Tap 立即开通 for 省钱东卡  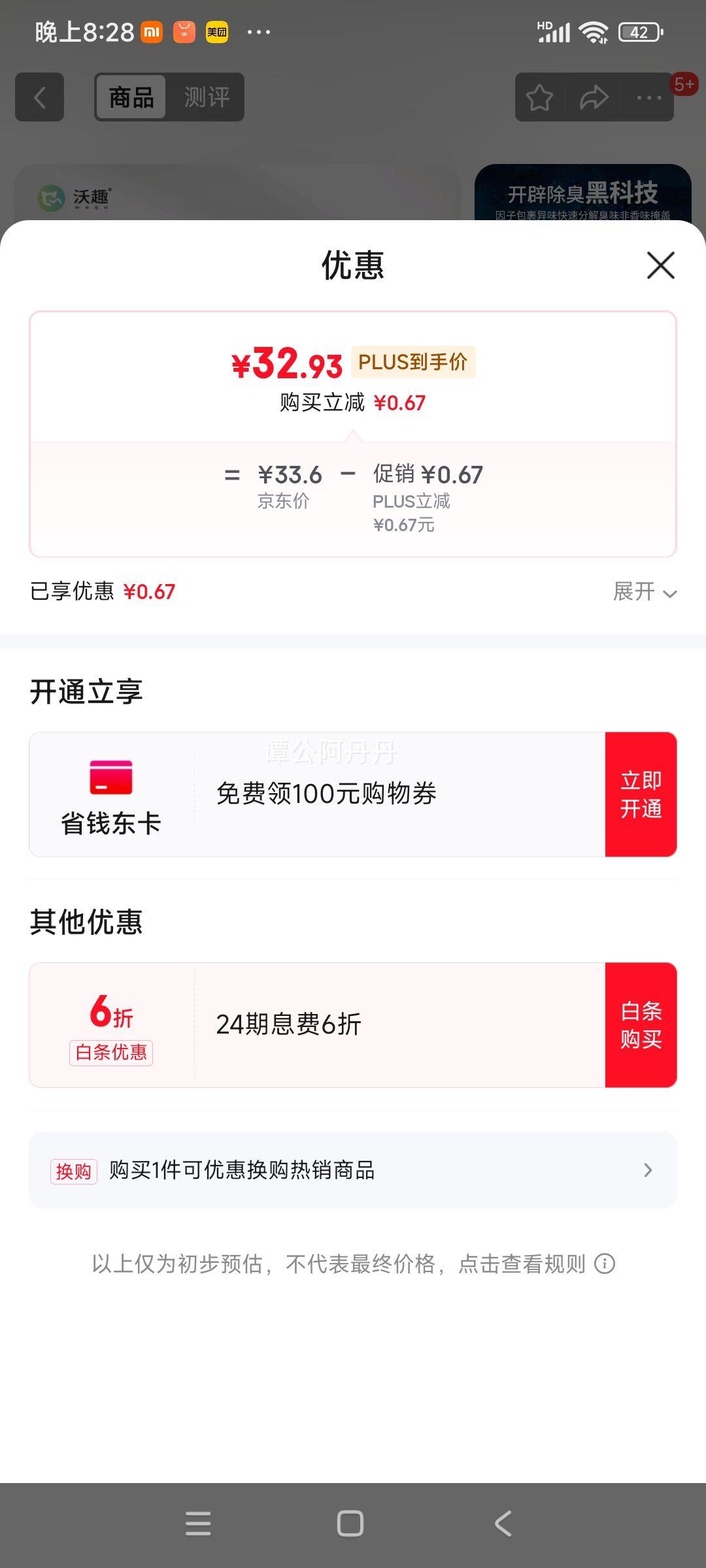(641, 794)
